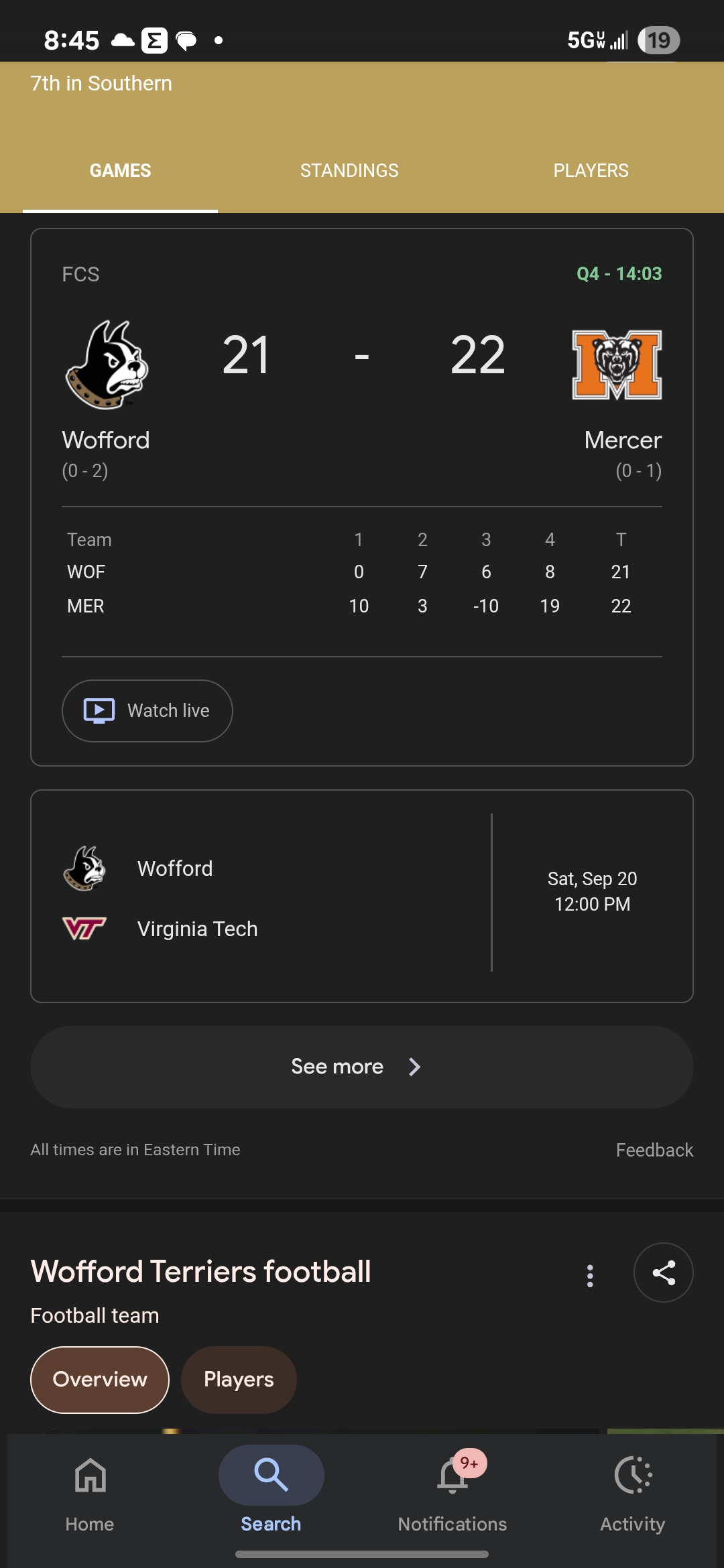
Task: Switch to the Standings tab
Action: [349, 171]
